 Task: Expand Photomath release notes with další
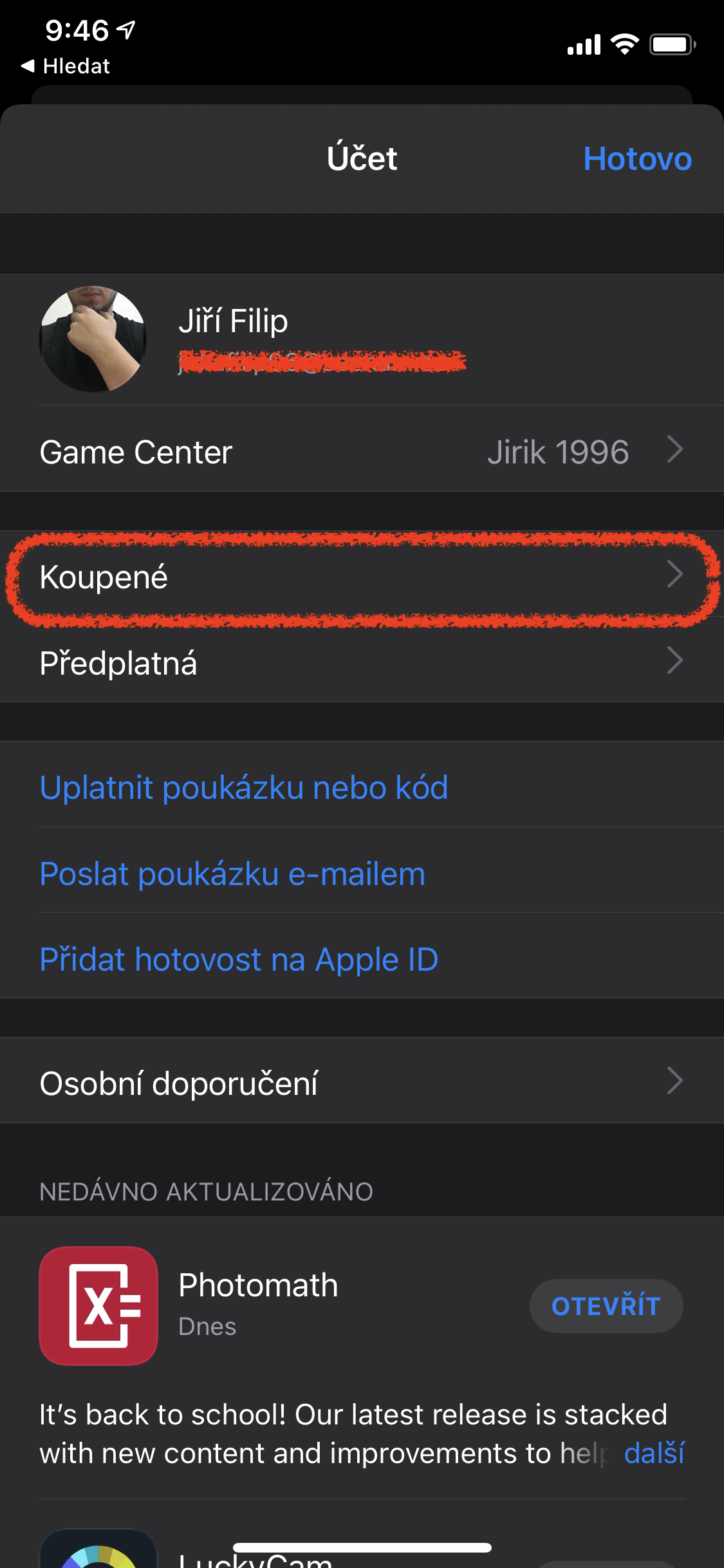point(654,1453)
